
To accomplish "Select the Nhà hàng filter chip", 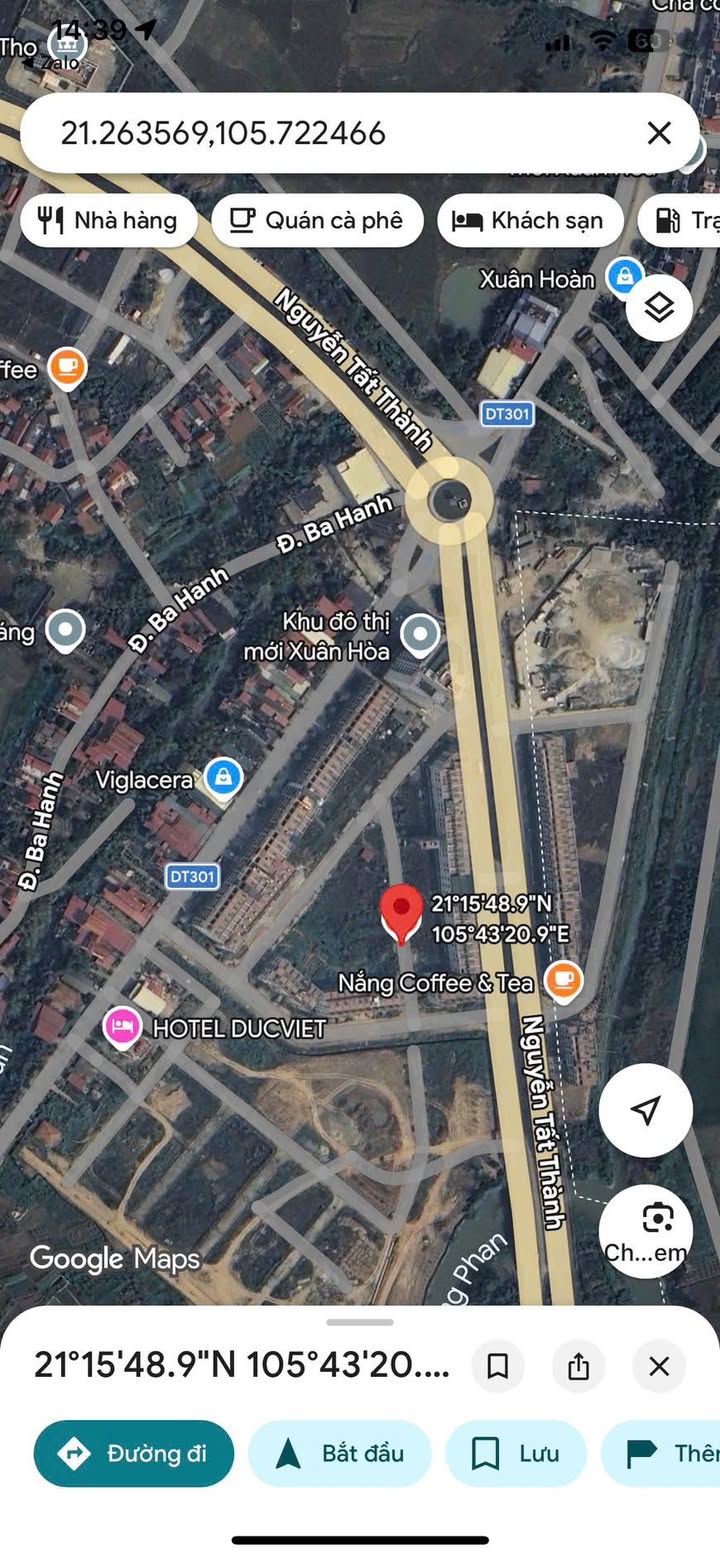I will tap(107, 221).
